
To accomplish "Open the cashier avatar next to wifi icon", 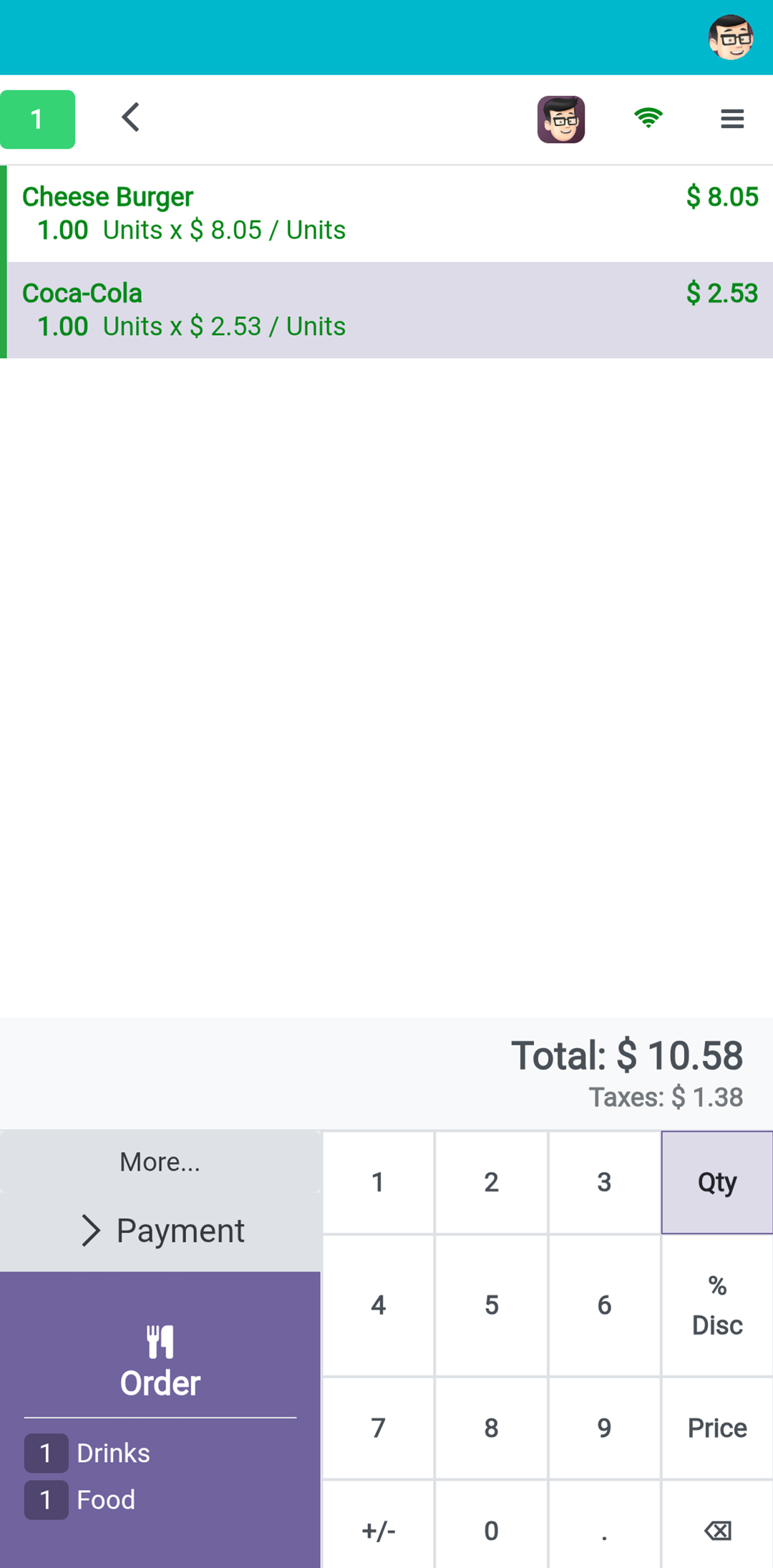I will (561, 120).
